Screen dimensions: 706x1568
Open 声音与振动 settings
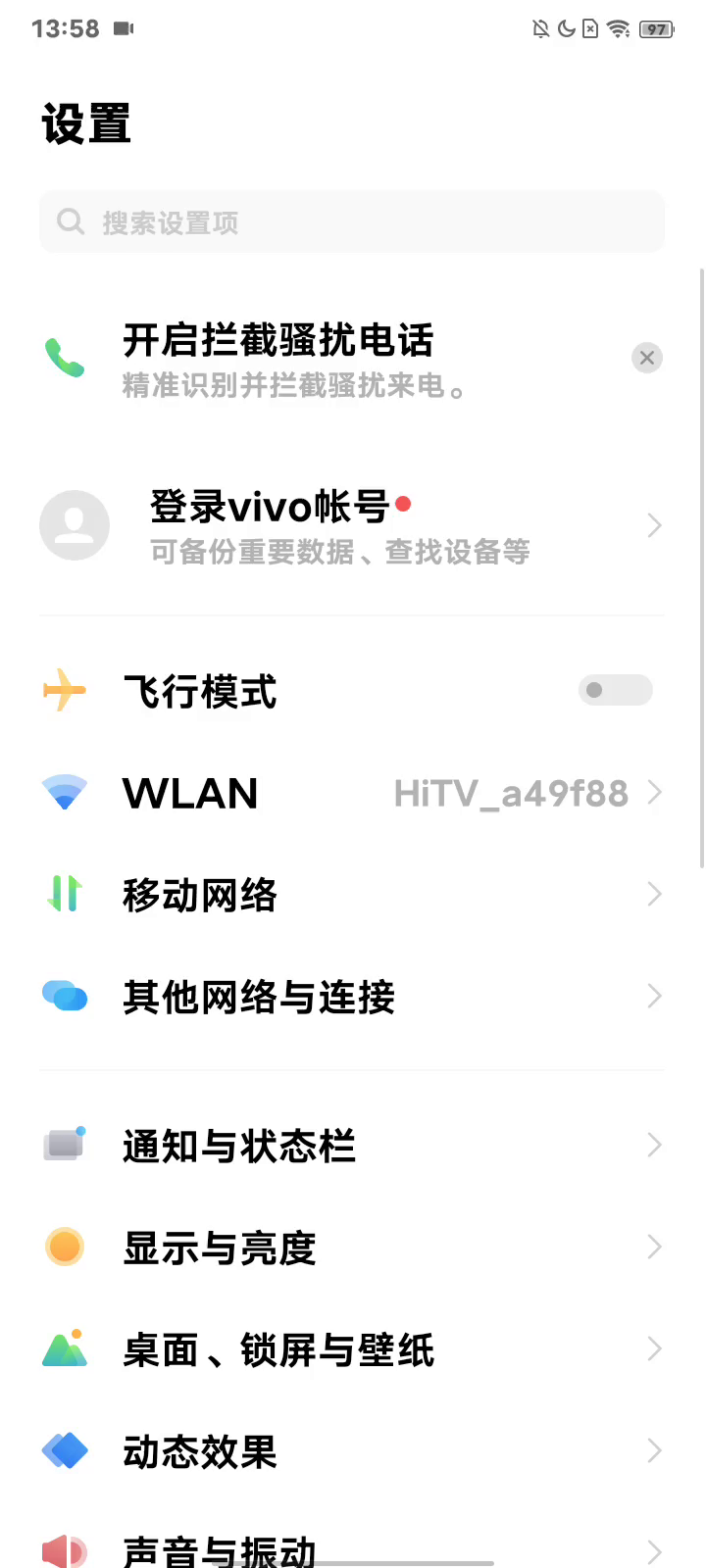click(x=351, y=1548)
